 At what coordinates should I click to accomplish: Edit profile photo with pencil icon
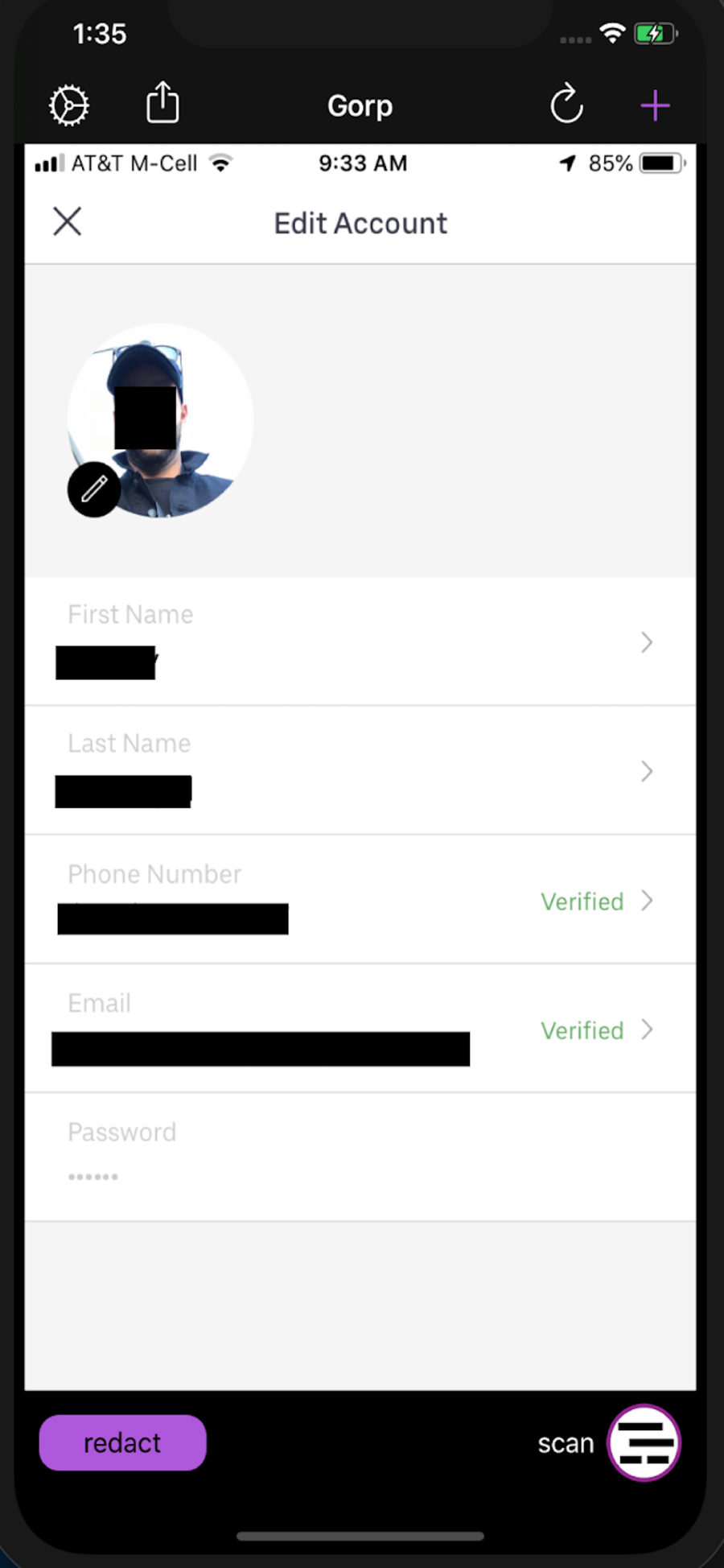[94, 489]
